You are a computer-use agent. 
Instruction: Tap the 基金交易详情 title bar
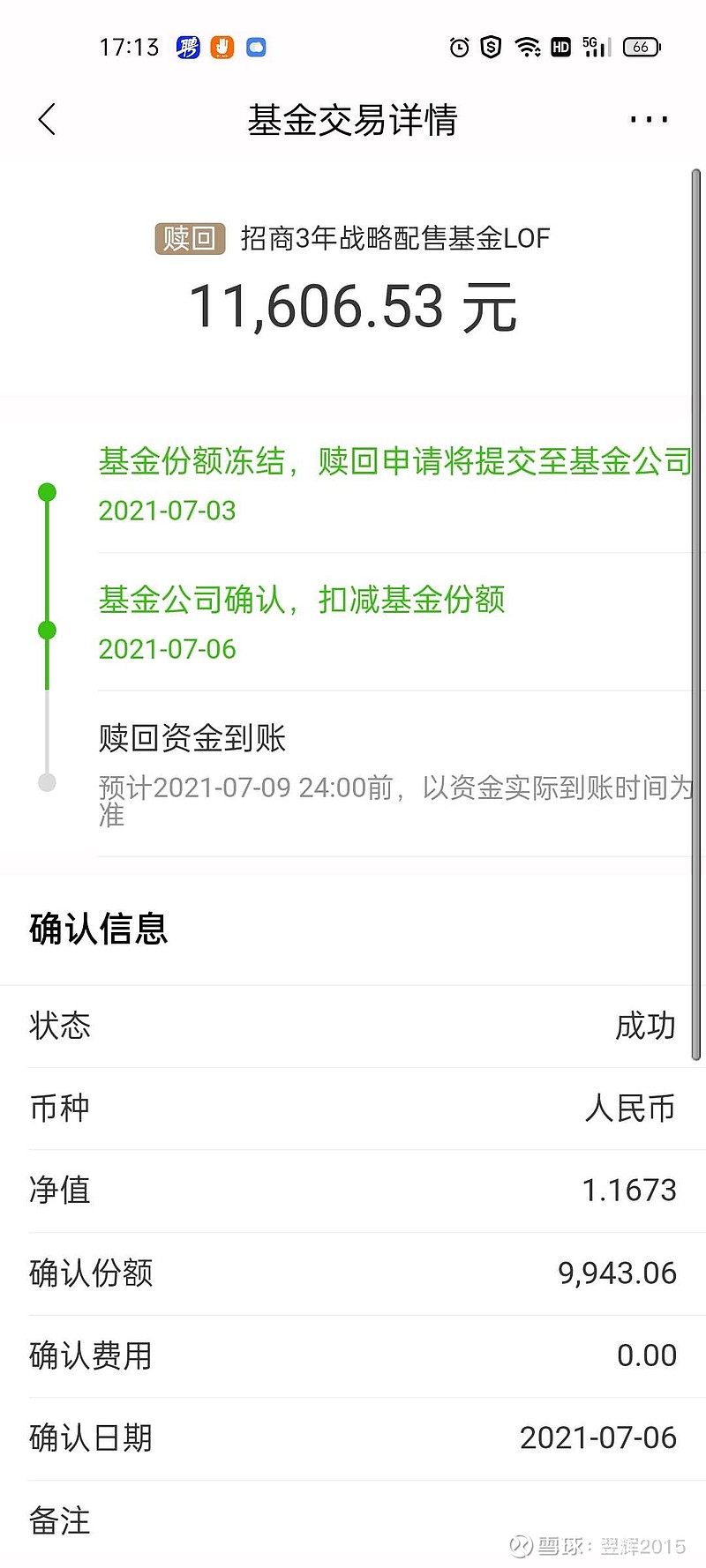pyautogui.click(x=353, y=119)
